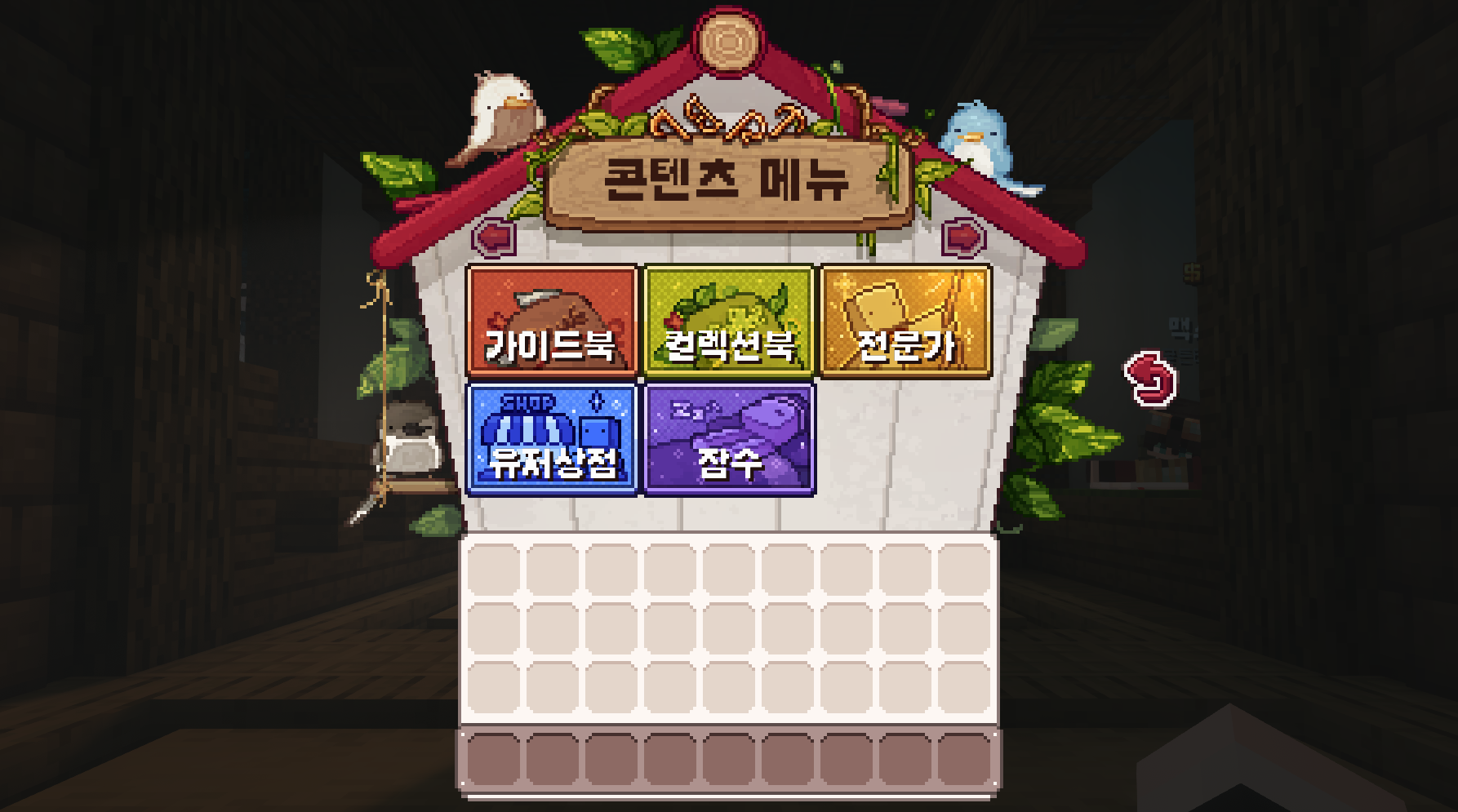The image size is (1458, 812).
Task: Open the 가이드북 guidebook tile
Action: coord(552,321)
